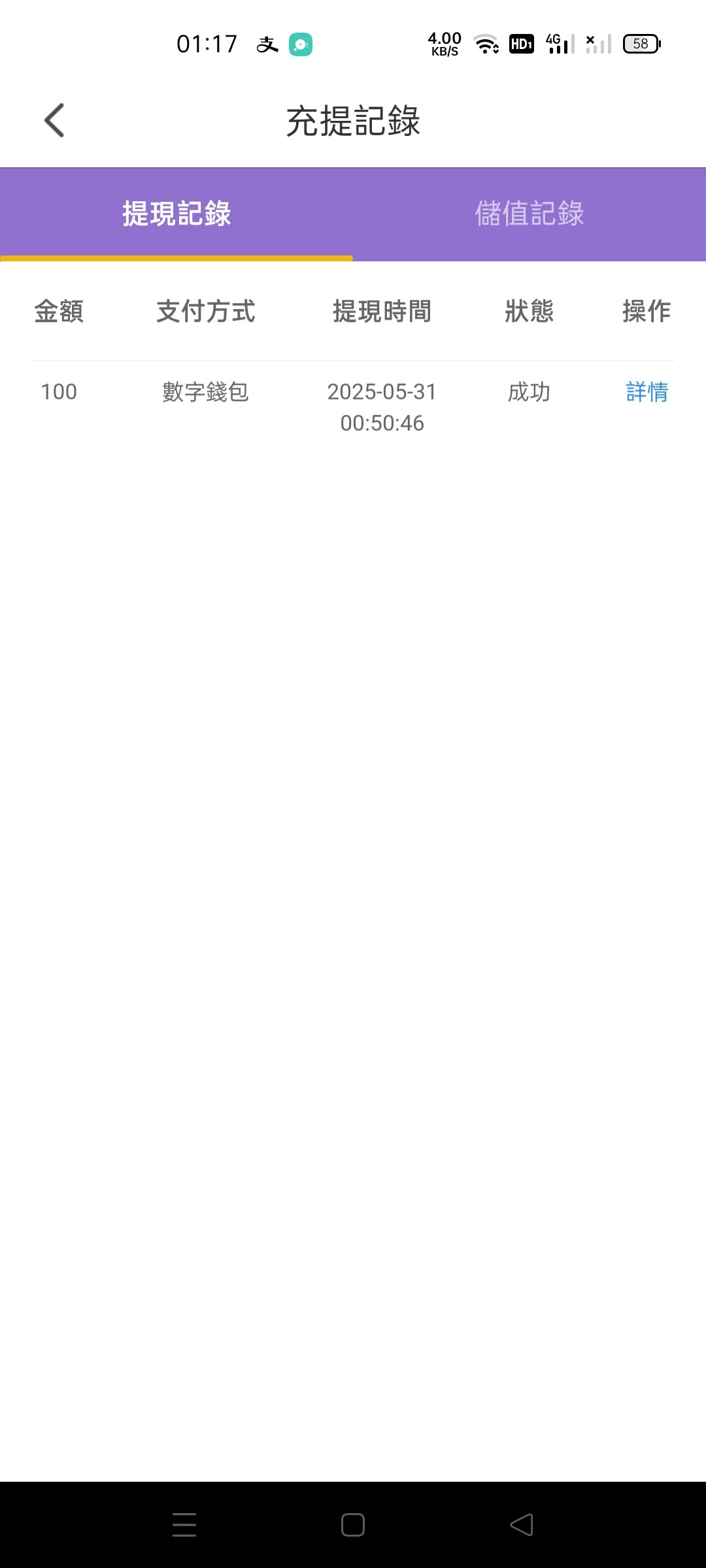The image size is (706, 1568).
Task: Switch to the 儲值記錄 tab
Action: (529, 214)
